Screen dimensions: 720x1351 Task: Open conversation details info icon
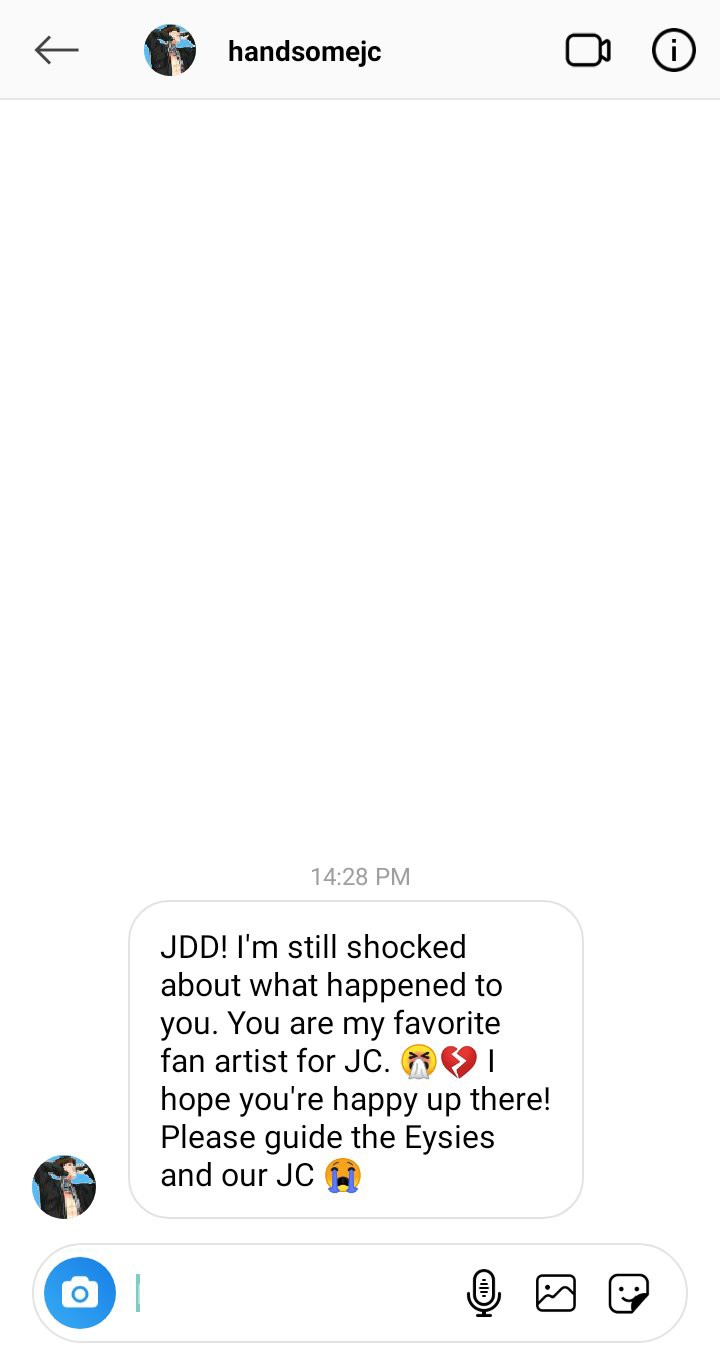click(673, 50)
